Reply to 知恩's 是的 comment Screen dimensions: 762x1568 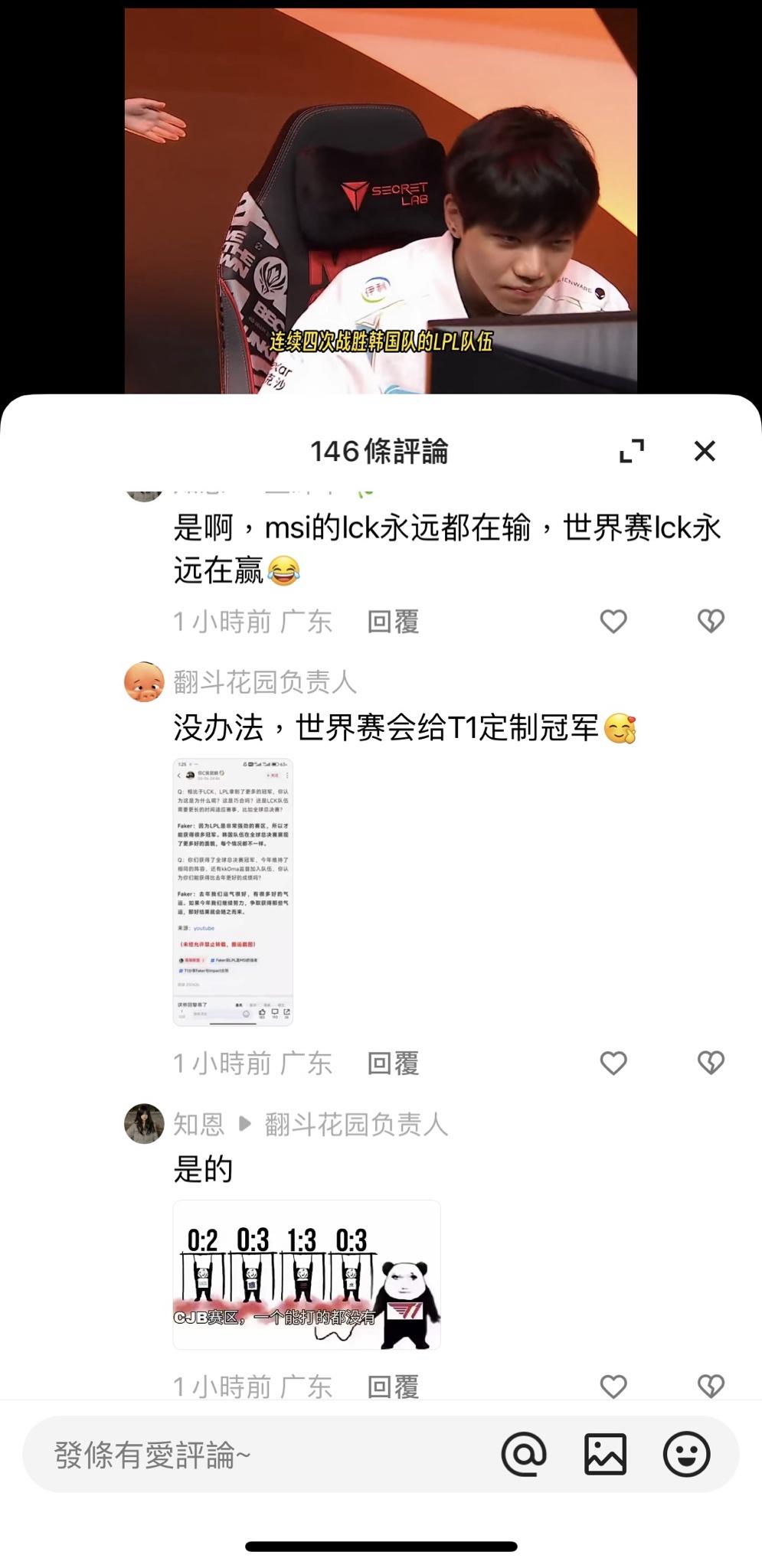pos(393,1387)
